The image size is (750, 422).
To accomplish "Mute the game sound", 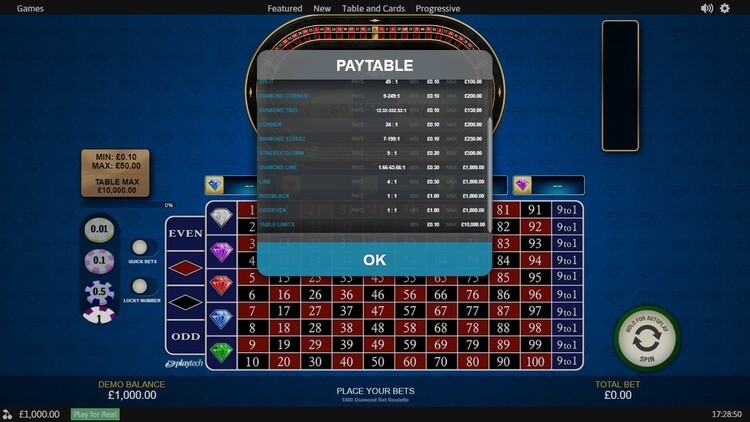I will pos(707,8).
